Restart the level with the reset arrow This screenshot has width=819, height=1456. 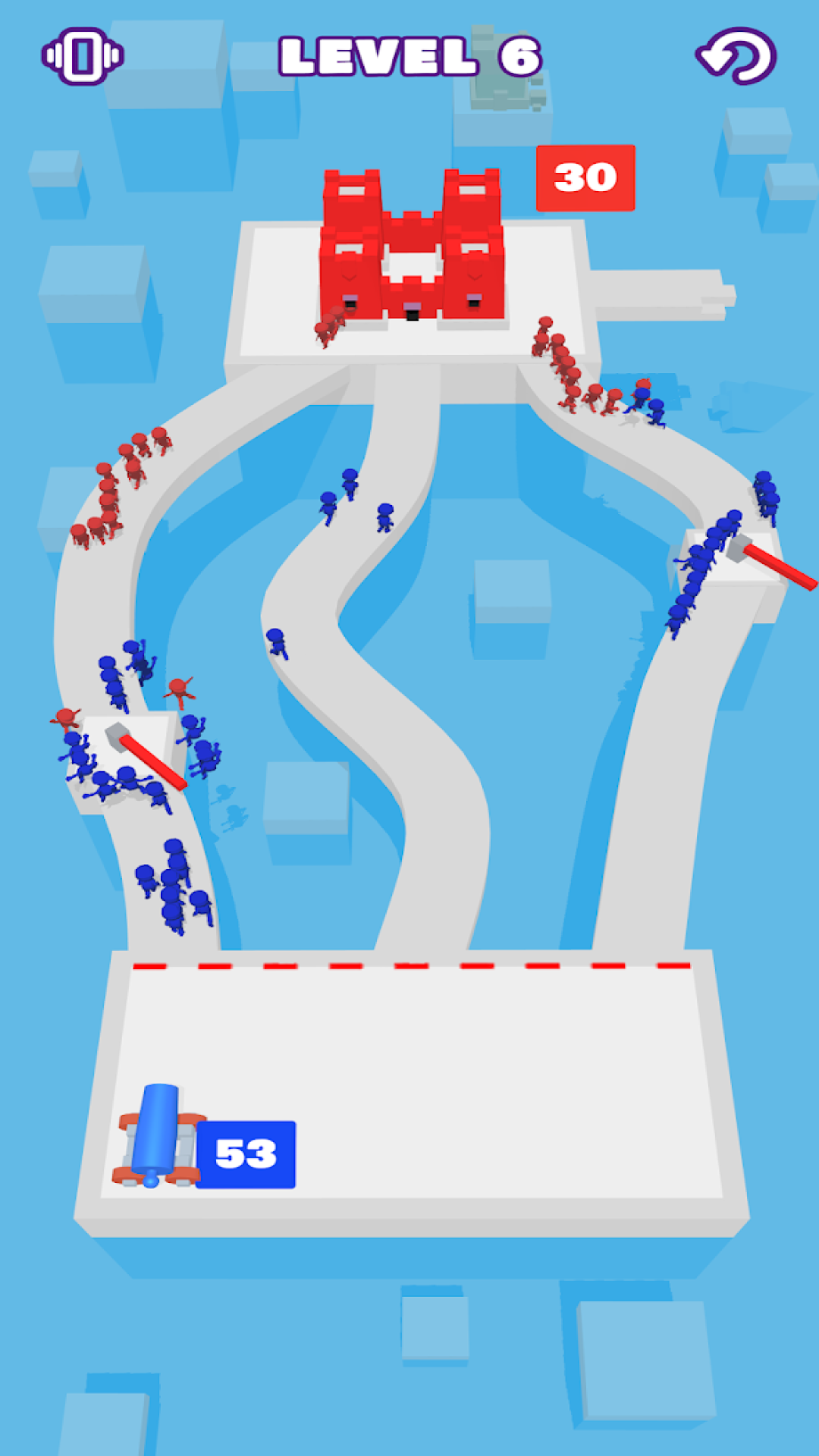(x=736, y=56)
